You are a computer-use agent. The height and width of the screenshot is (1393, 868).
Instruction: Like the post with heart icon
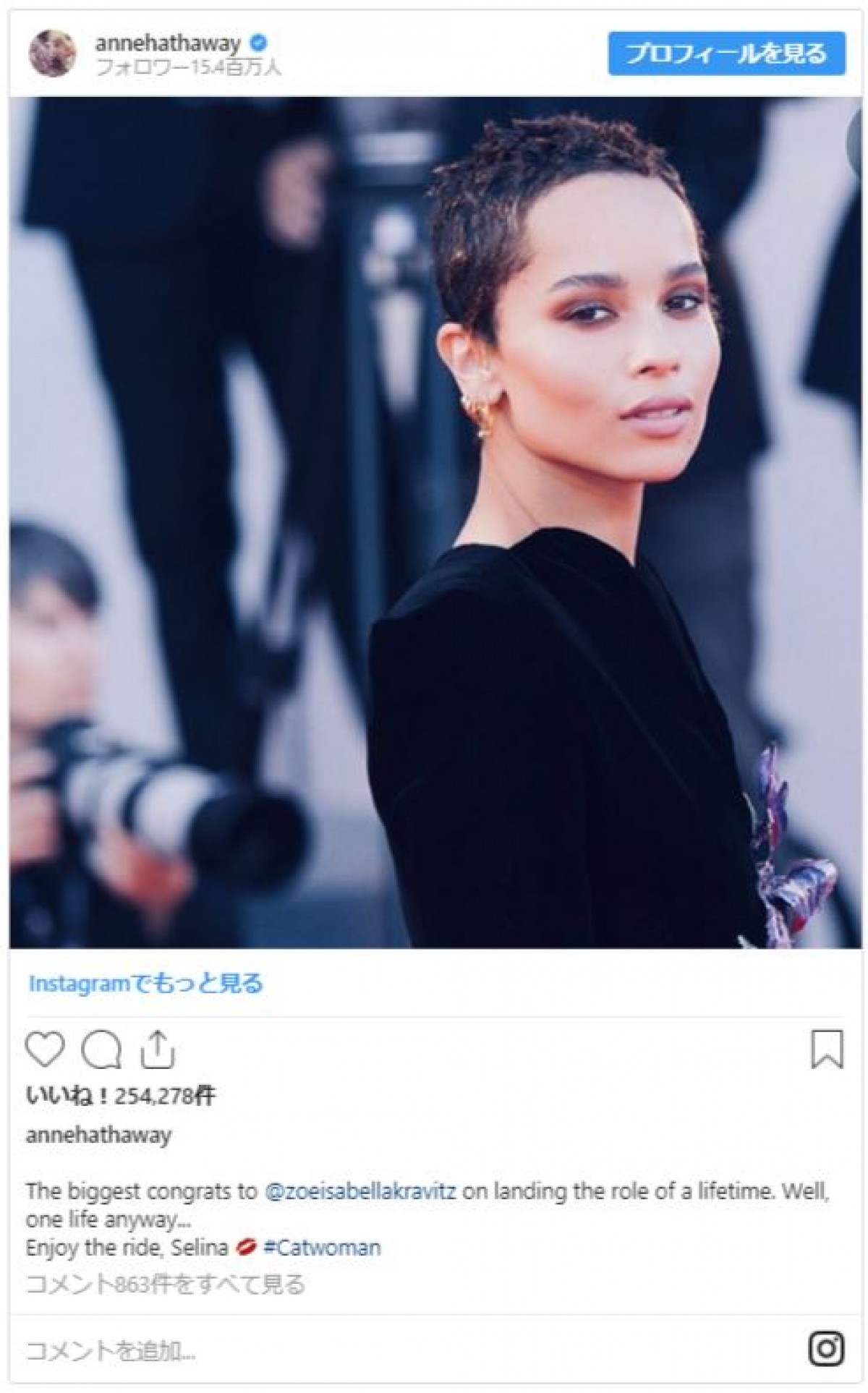(45, 1049)
